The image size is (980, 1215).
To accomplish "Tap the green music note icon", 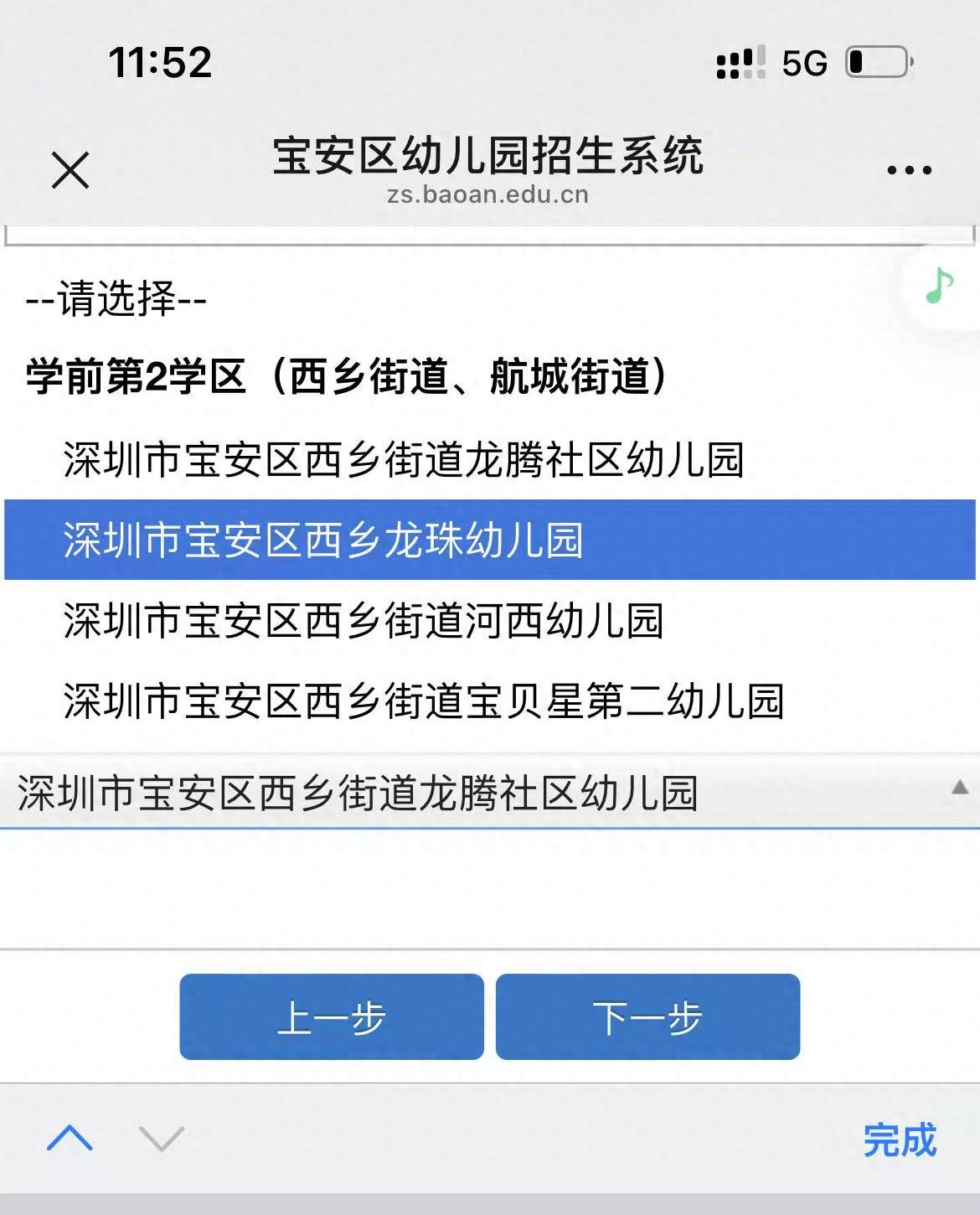I will point(940,286).
